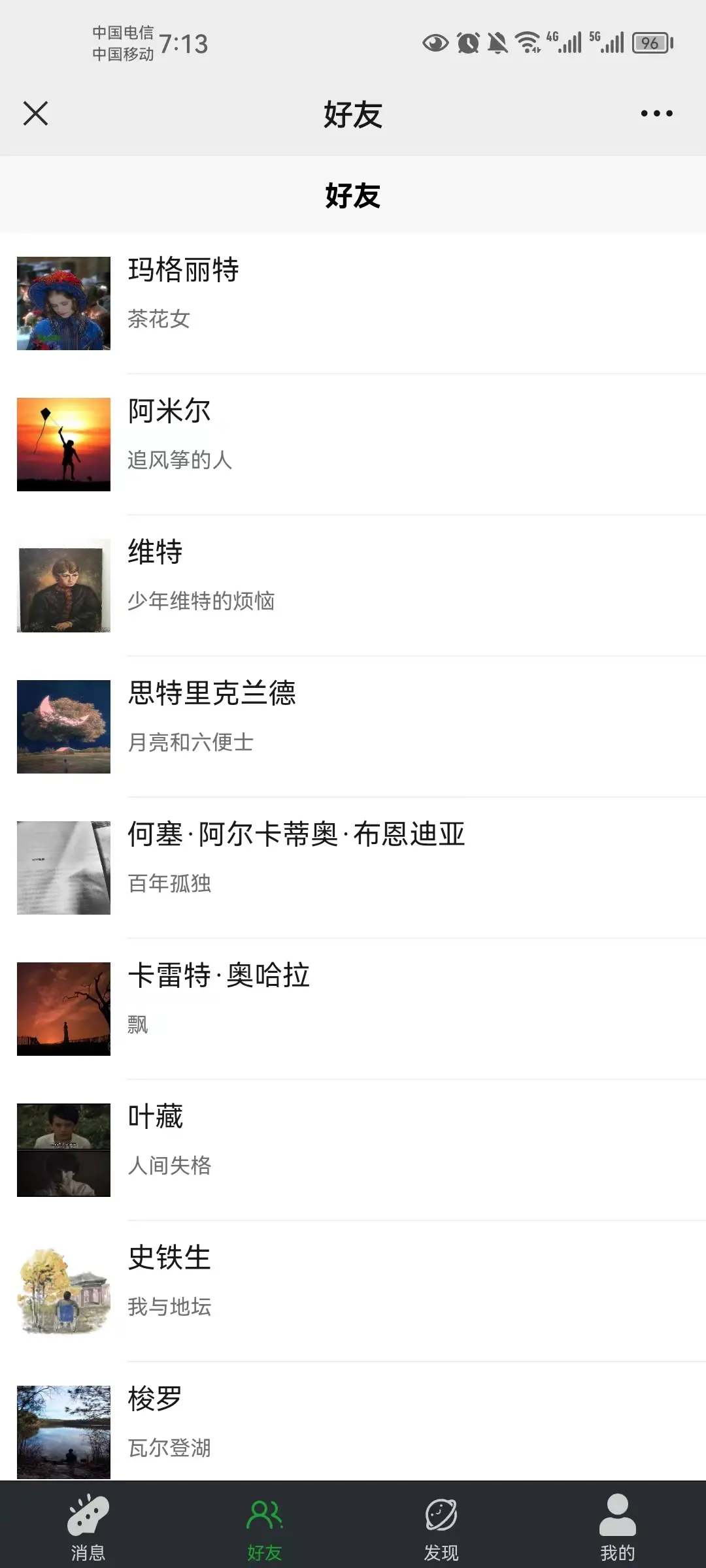Select the friend 卡雷特·奥哈拉
The height and width of the screenshot is (1568, 706).
click(353, 1009)
